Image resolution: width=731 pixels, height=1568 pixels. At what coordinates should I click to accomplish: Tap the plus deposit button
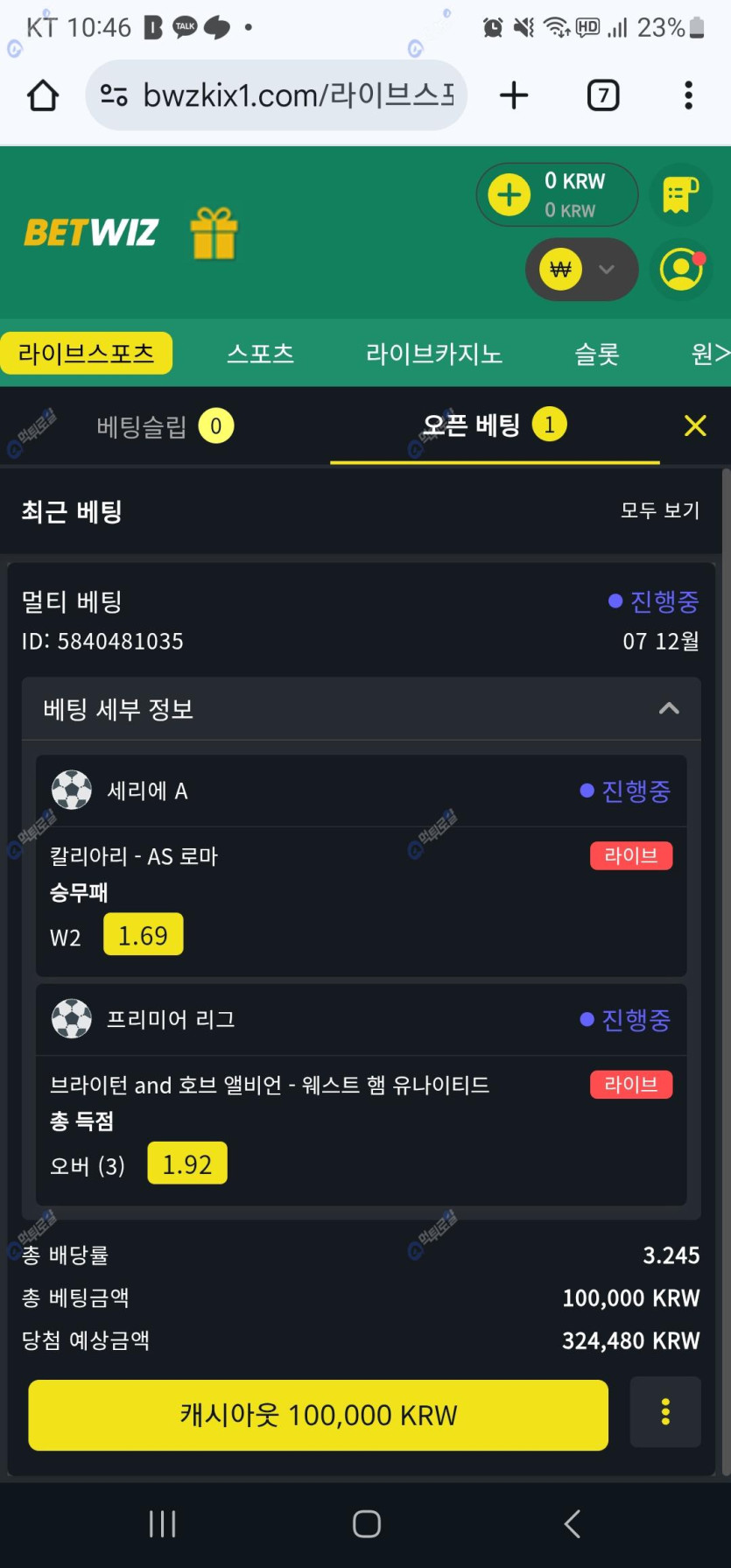510,194
